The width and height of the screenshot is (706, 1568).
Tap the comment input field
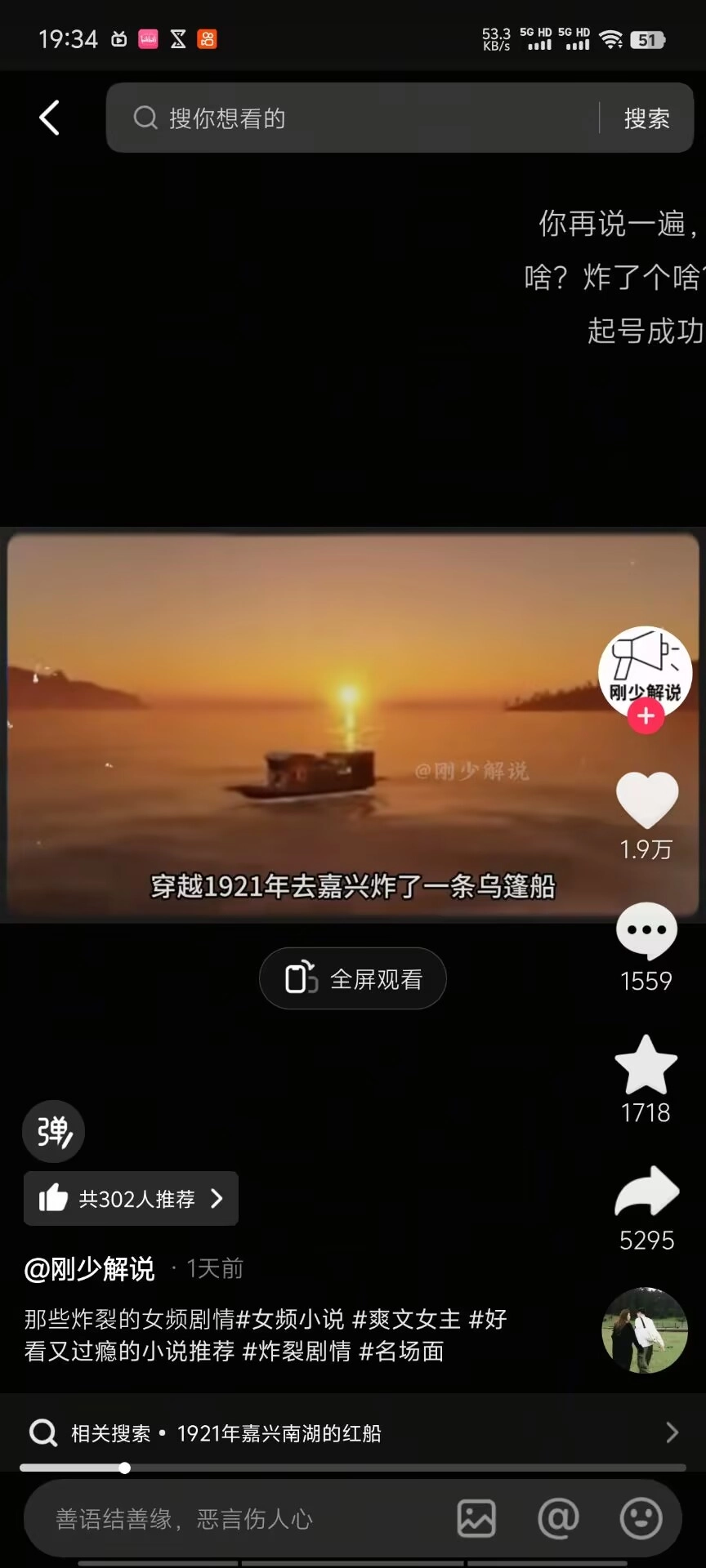point(237,1519)
